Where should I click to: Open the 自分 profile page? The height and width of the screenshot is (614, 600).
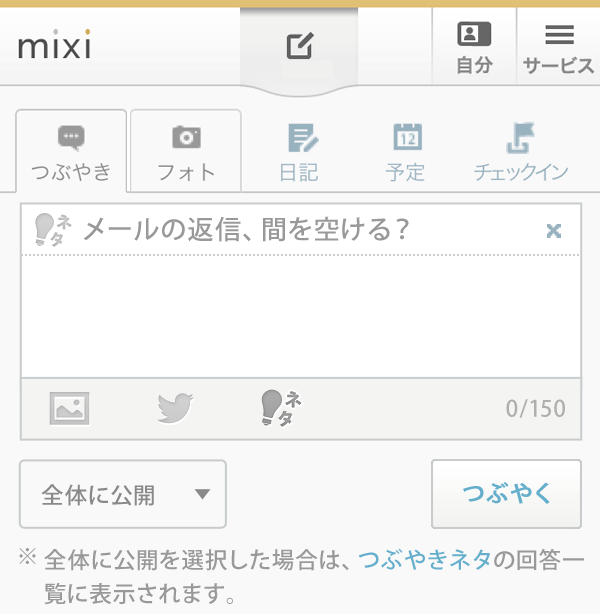pos(474,48)
